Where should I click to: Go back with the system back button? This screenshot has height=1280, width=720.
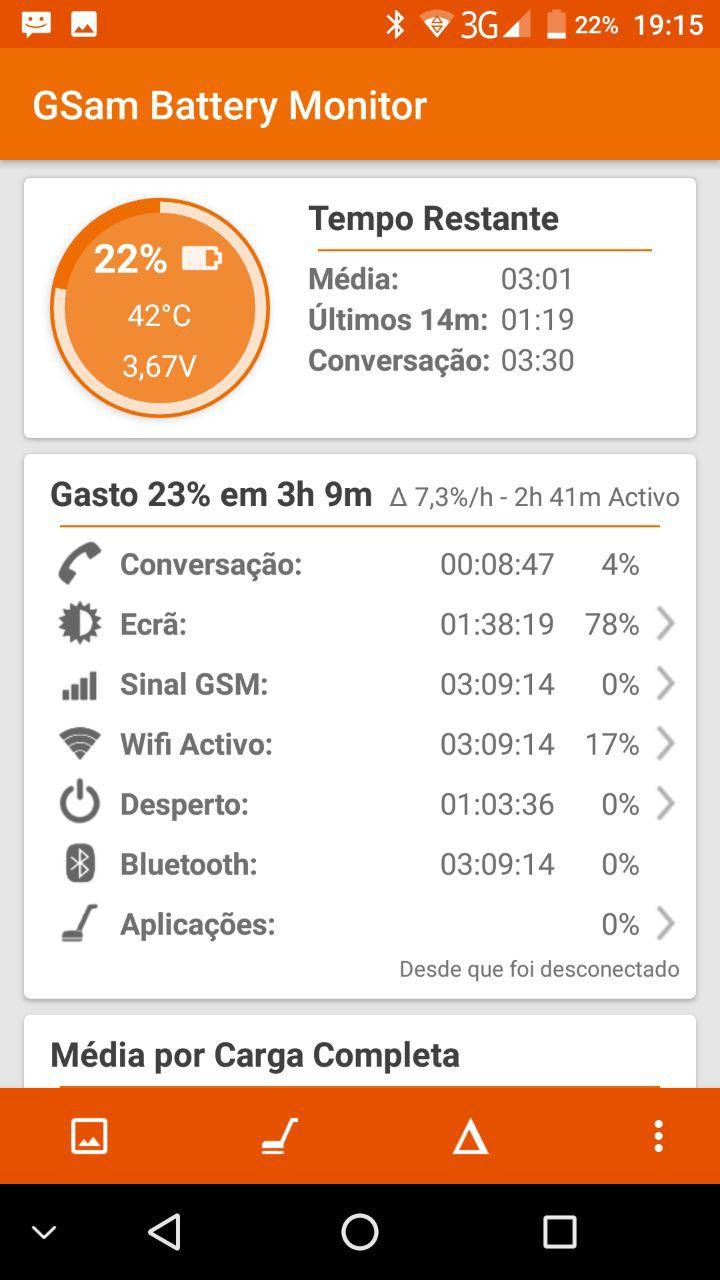point(164,1232)
